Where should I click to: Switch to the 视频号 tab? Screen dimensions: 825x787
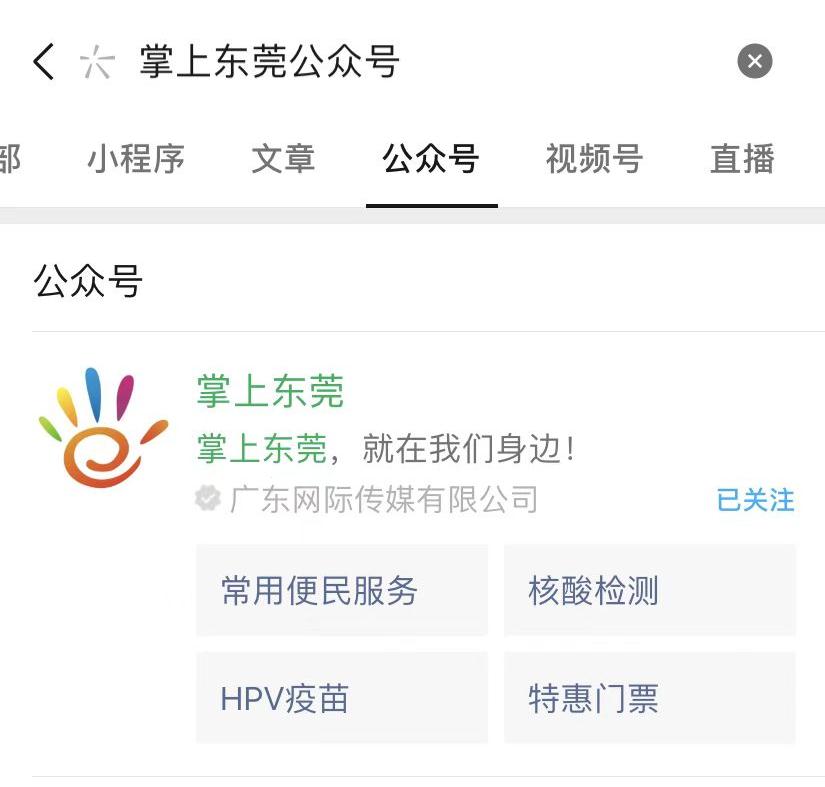tap(594, 159)
